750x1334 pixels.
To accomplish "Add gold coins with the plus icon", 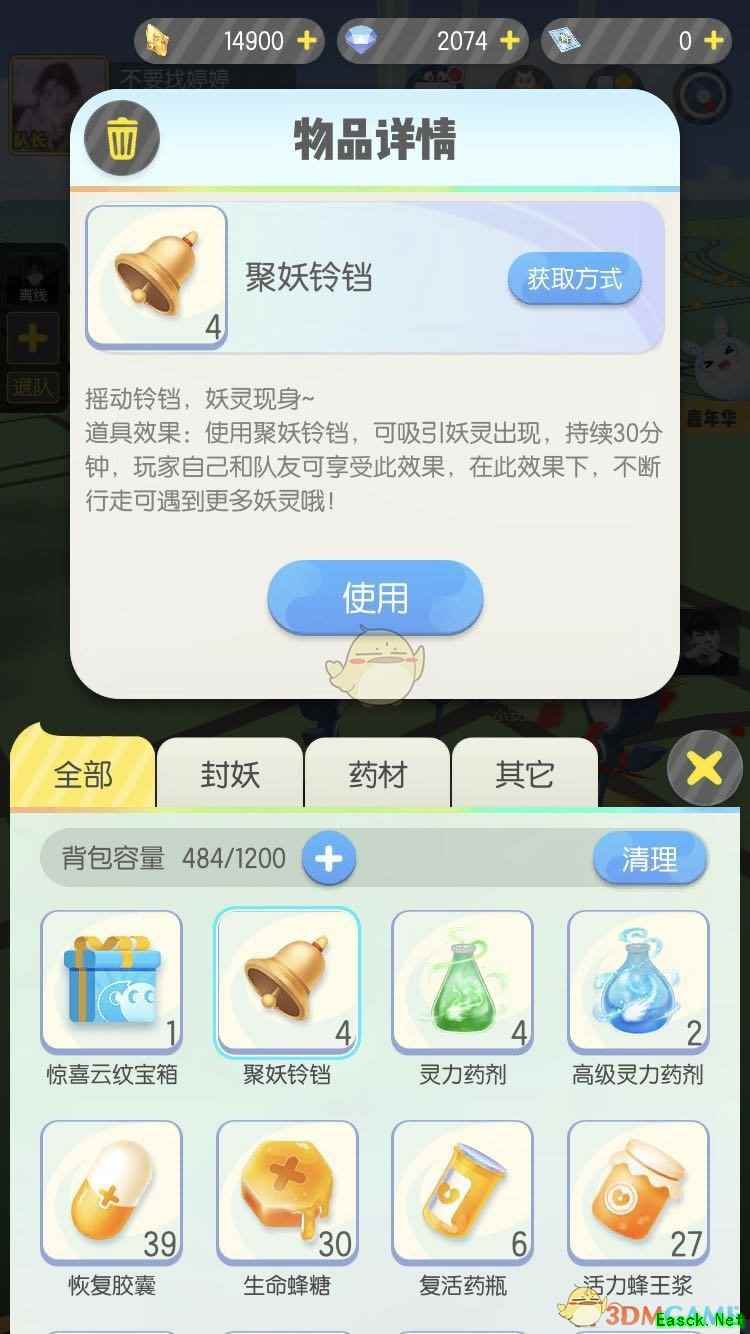I will click(x=307, y=41).
